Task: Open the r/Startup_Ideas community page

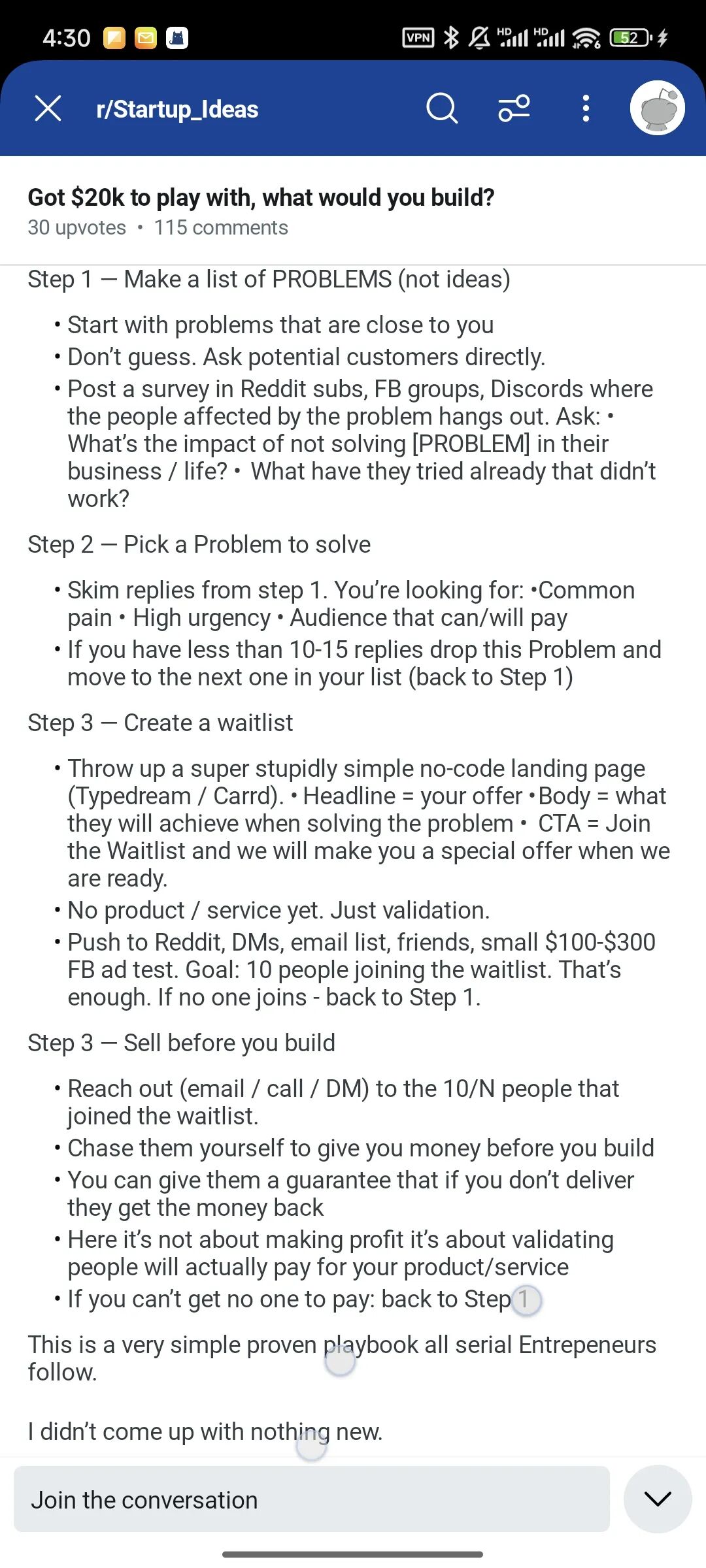Action: [177, 109]
